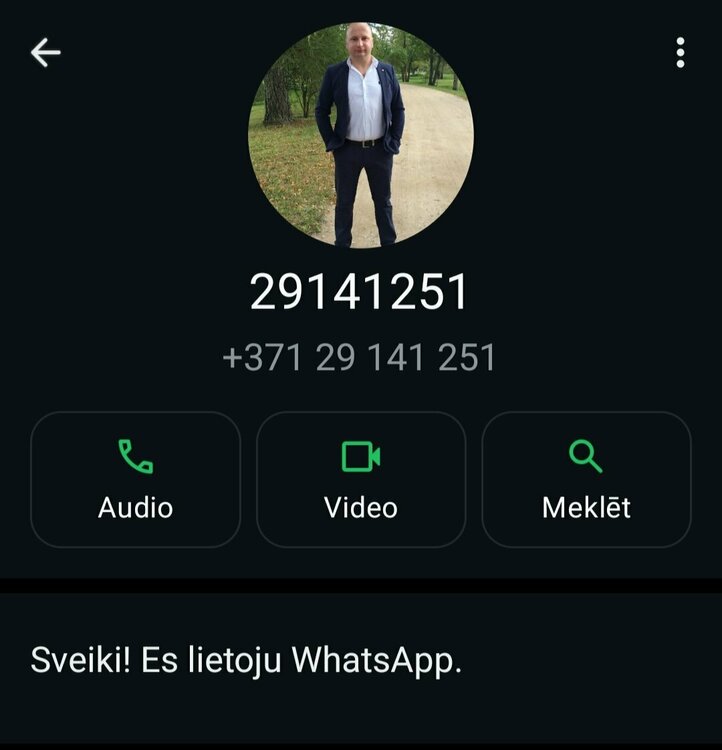The height and width of the screenshot is (750, 722).
Task: Tap the Audio label under the phone icon
Action: [x=135, y=507]
